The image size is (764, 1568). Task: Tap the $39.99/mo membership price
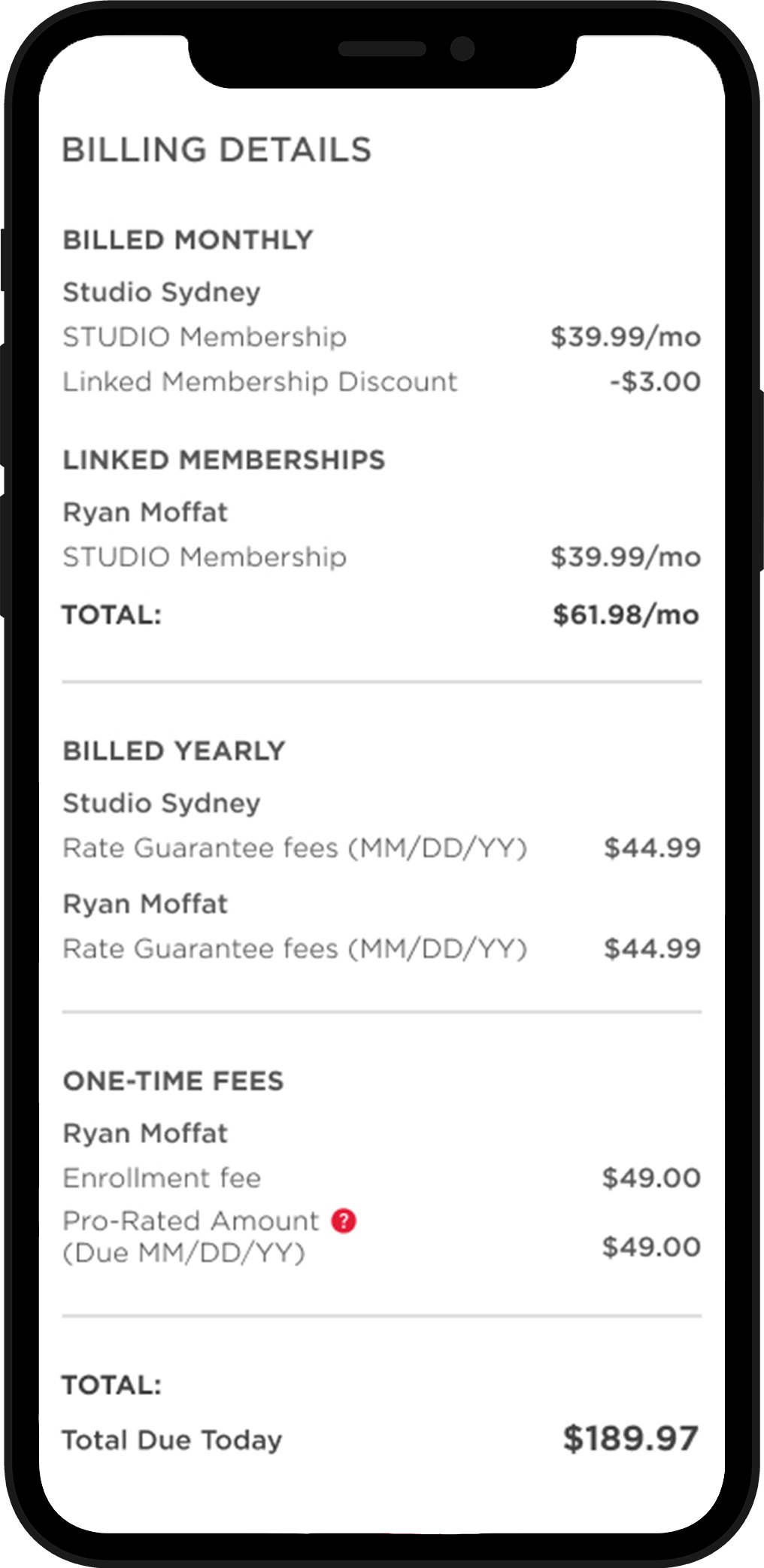pos(625,337)
